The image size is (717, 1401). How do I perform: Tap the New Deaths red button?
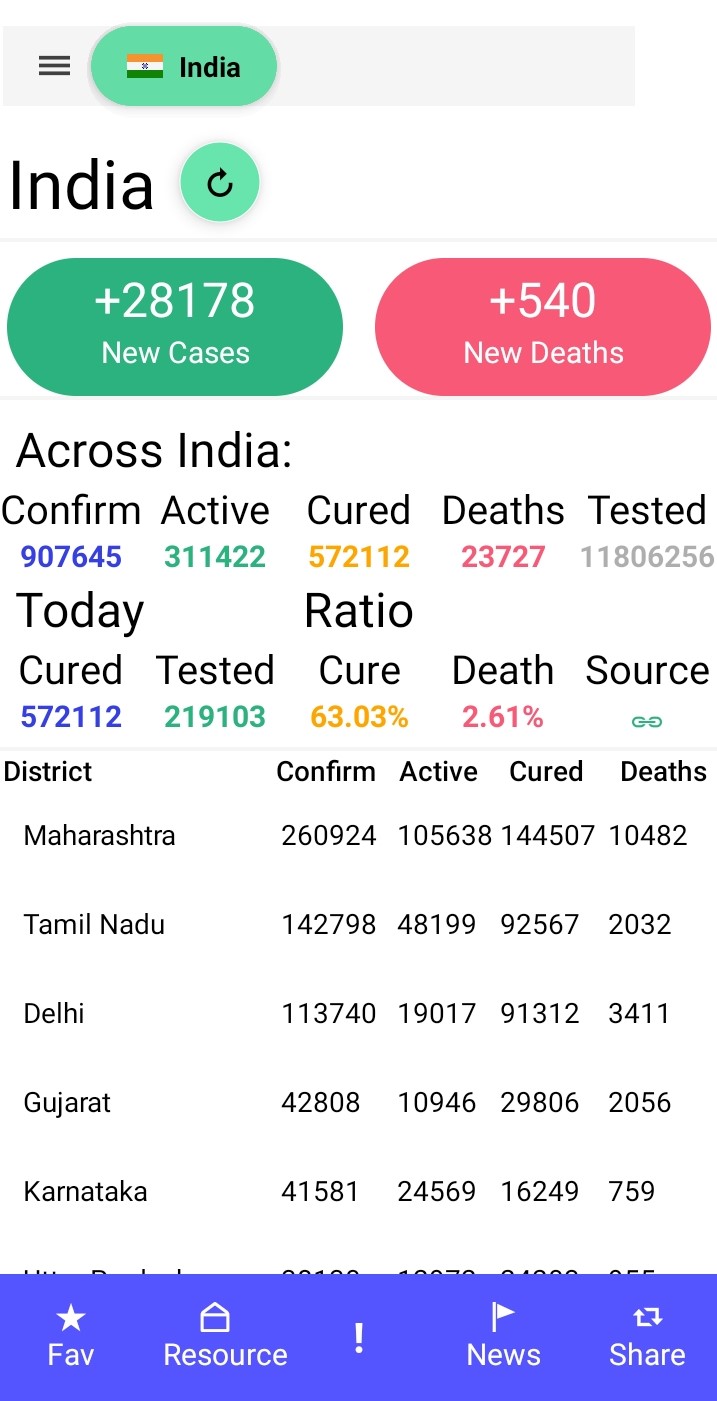pyautogui.click(x=543, y=327)
